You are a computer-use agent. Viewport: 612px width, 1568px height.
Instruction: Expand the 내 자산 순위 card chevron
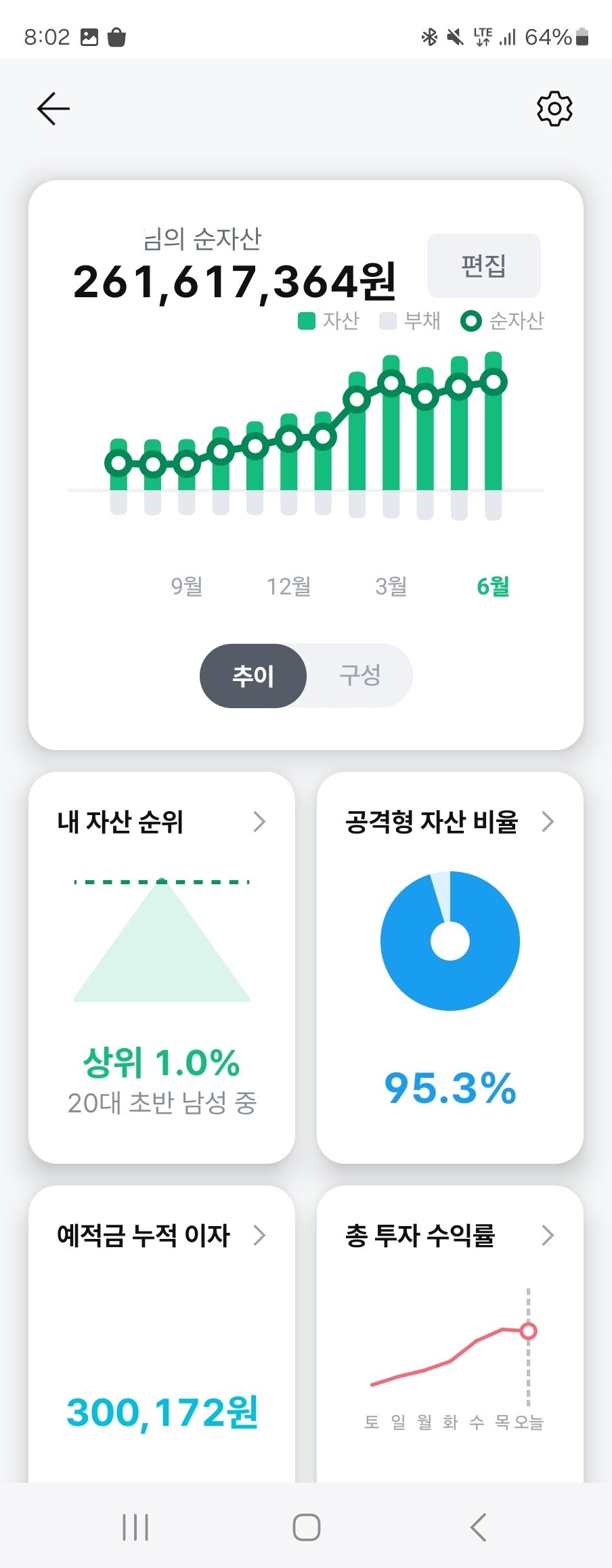(x=260, y=822)
